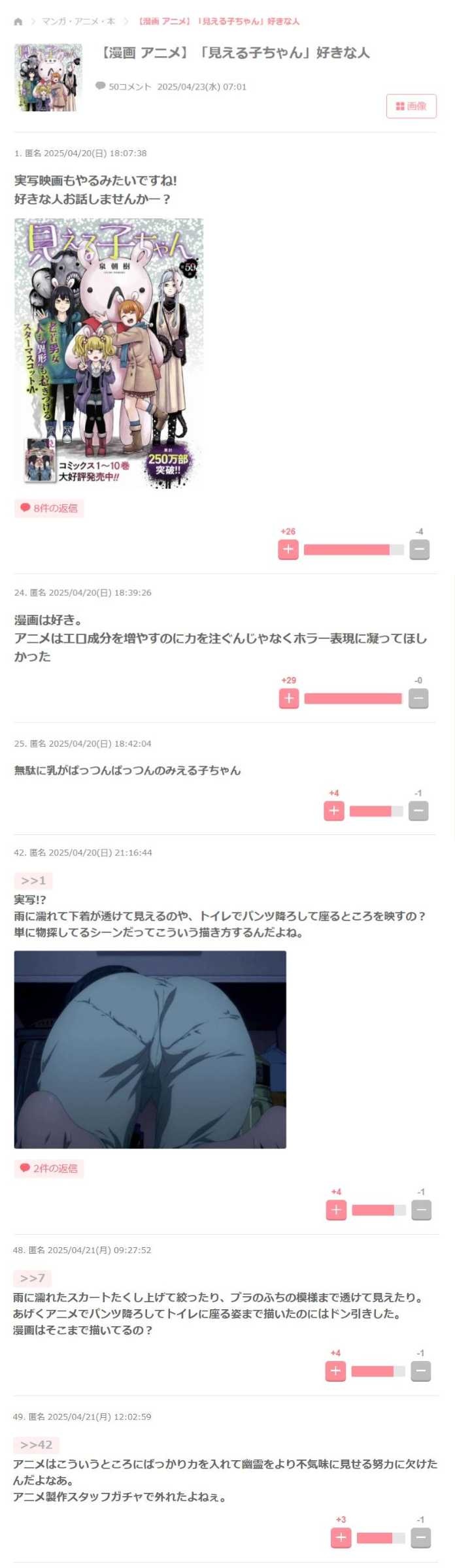Downvote comment 49 with the minus button
The width and height of the screenshot is (455, 1568).
(x=420, y=1537)
